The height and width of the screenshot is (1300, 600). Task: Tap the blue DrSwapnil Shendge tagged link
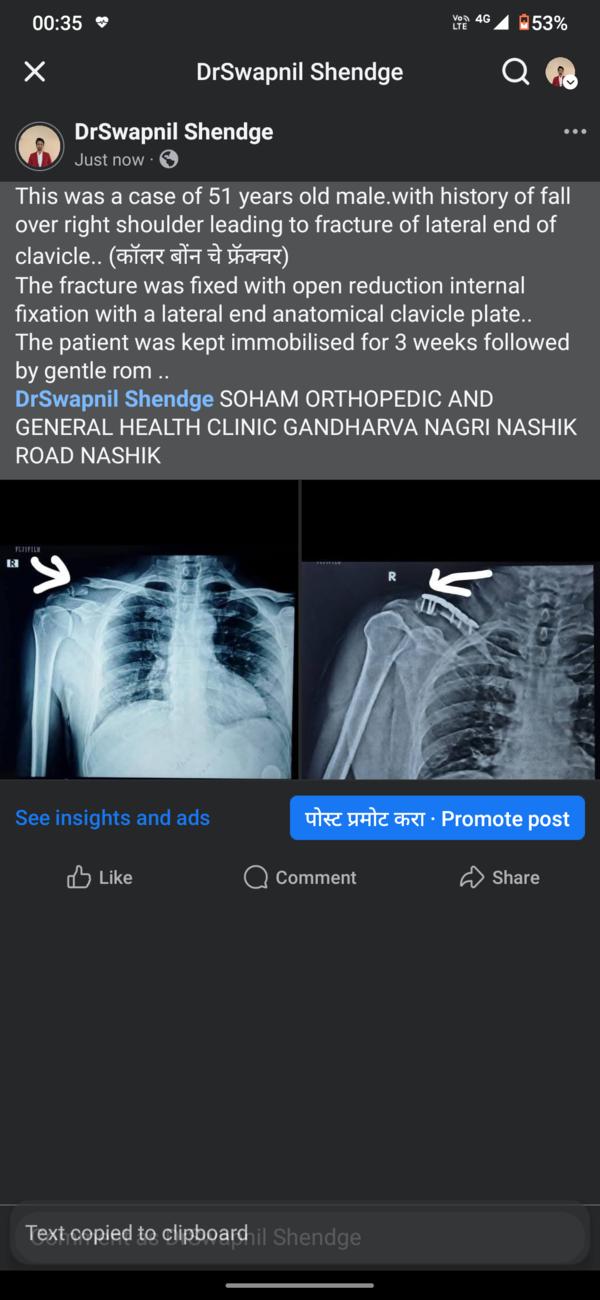coord(114,399)
